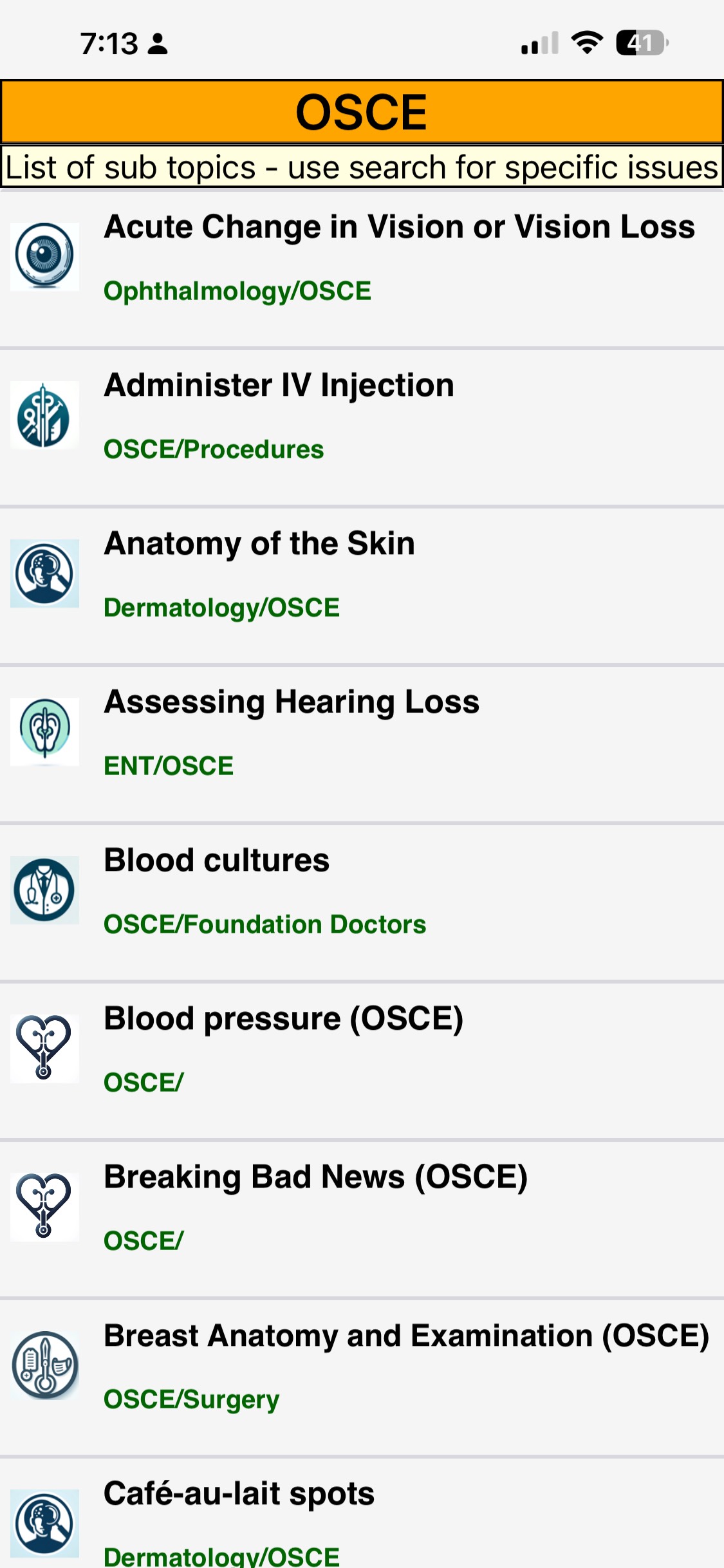
Task: Tap the doctor icon beside Blood cultures
Action: [44, 890]
